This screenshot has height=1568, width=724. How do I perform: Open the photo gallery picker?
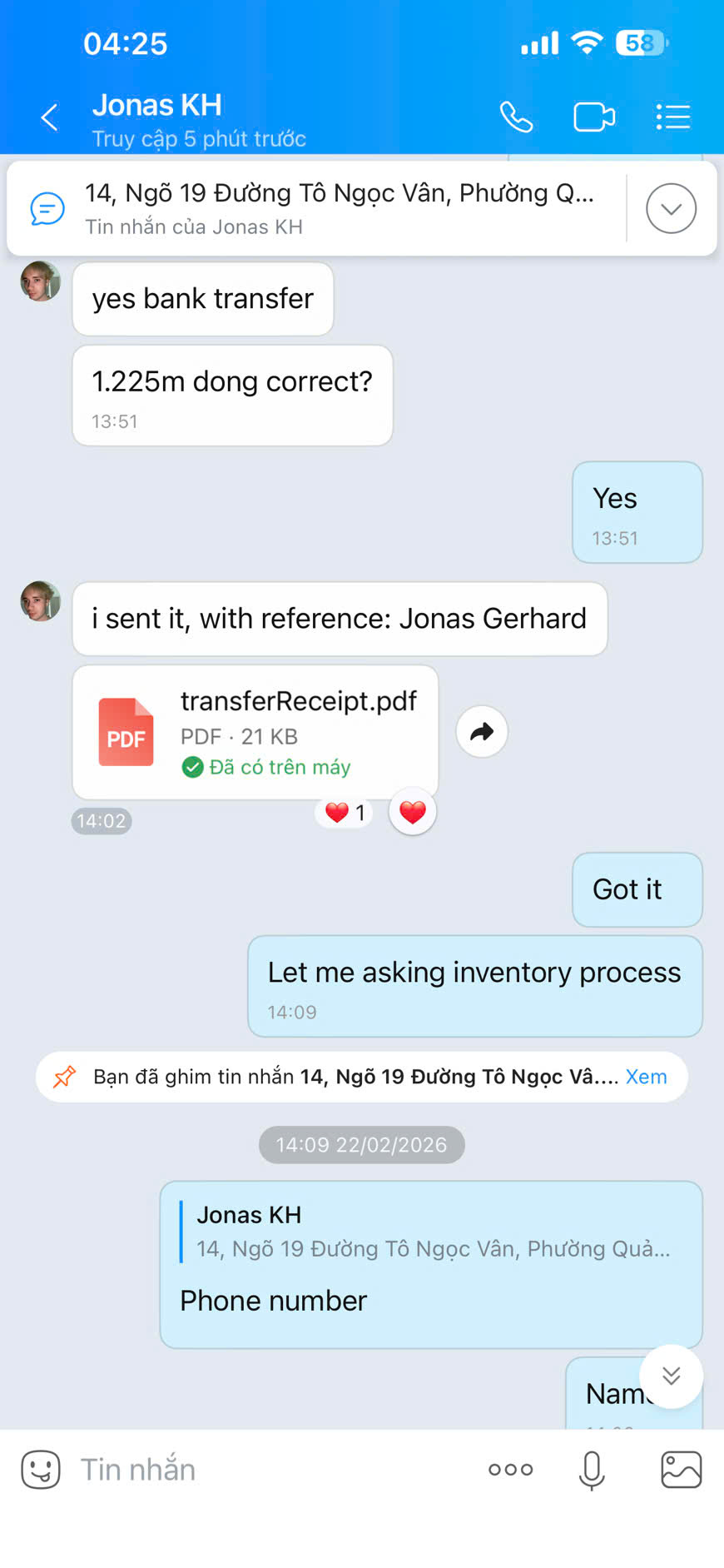click(681, 1470)
